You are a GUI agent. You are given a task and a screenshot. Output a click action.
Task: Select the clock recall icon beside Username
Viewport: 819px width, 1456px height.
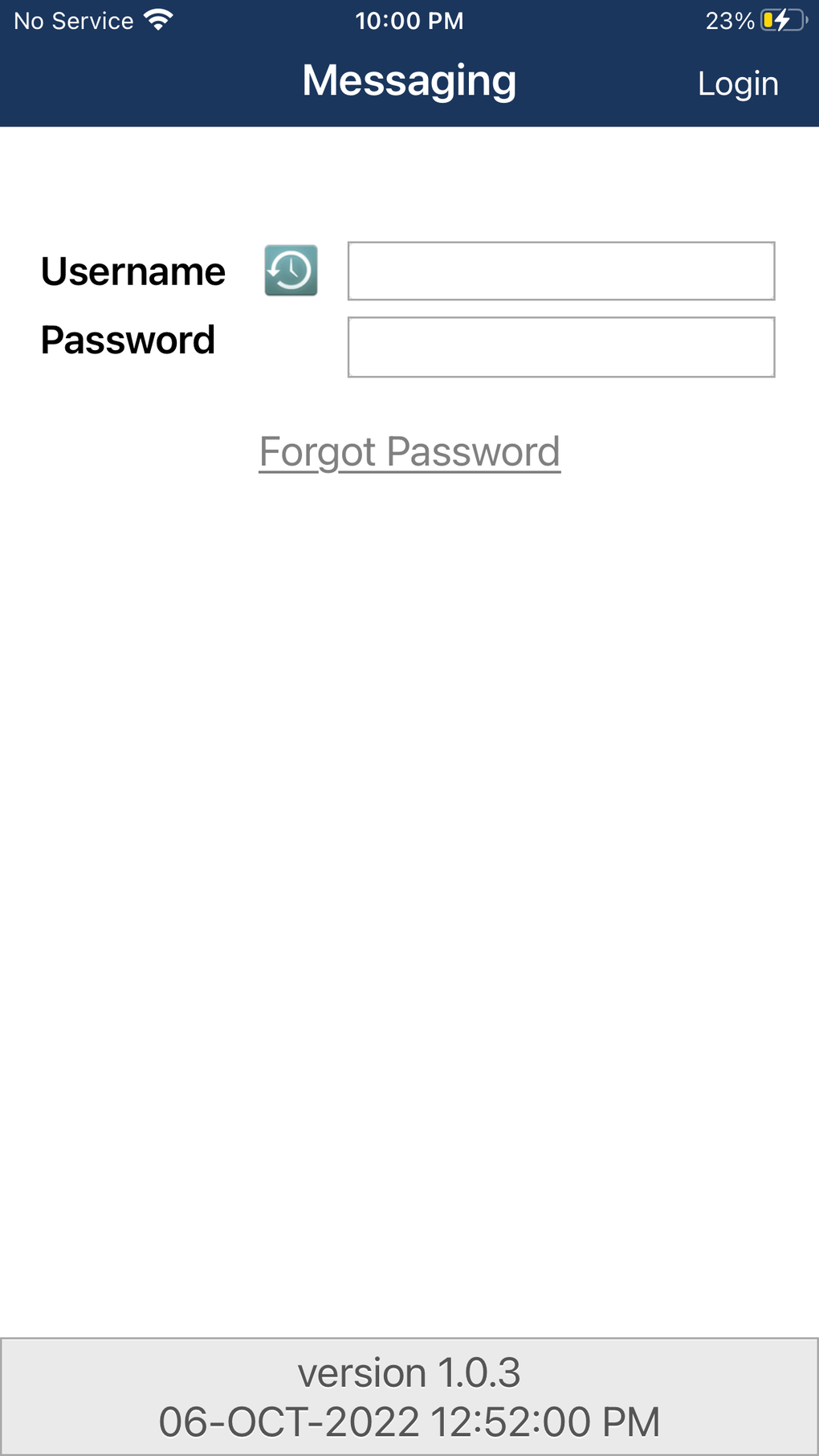(291, 271)
